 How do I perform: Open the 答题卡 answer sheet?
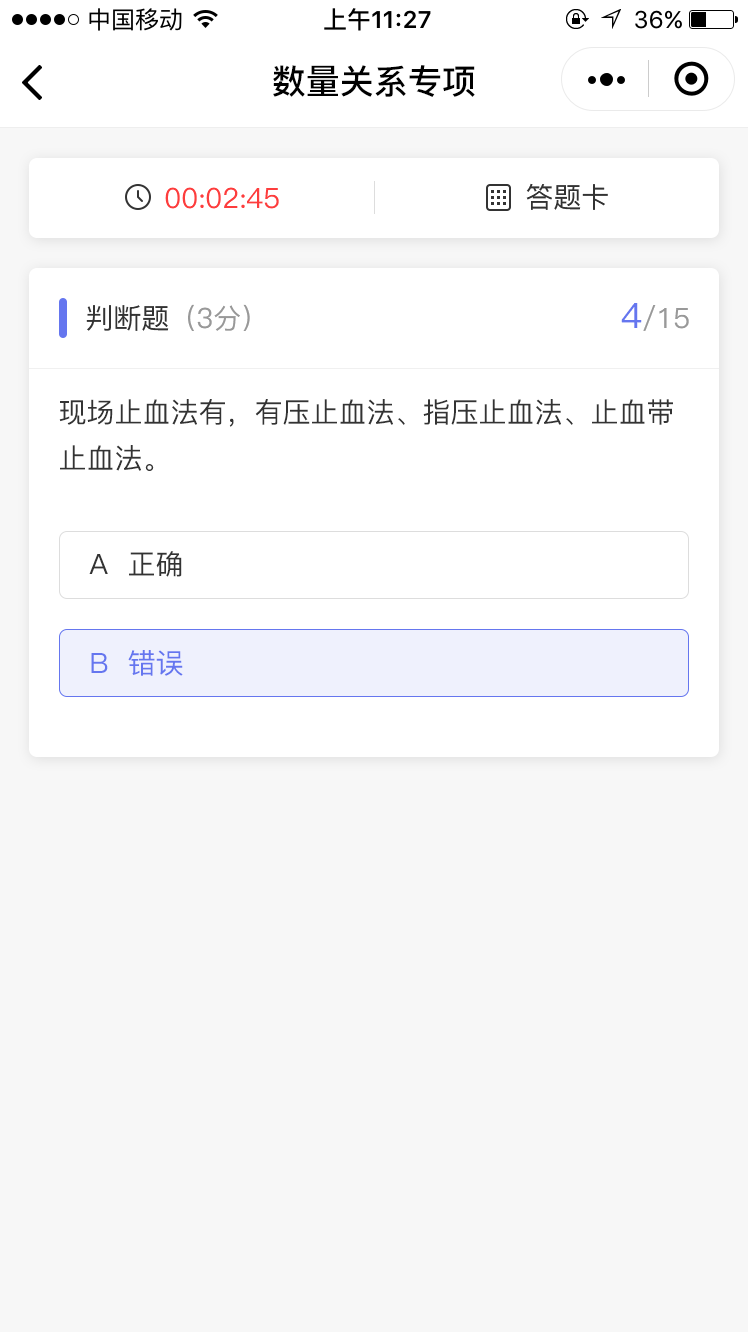click(547, 198)
